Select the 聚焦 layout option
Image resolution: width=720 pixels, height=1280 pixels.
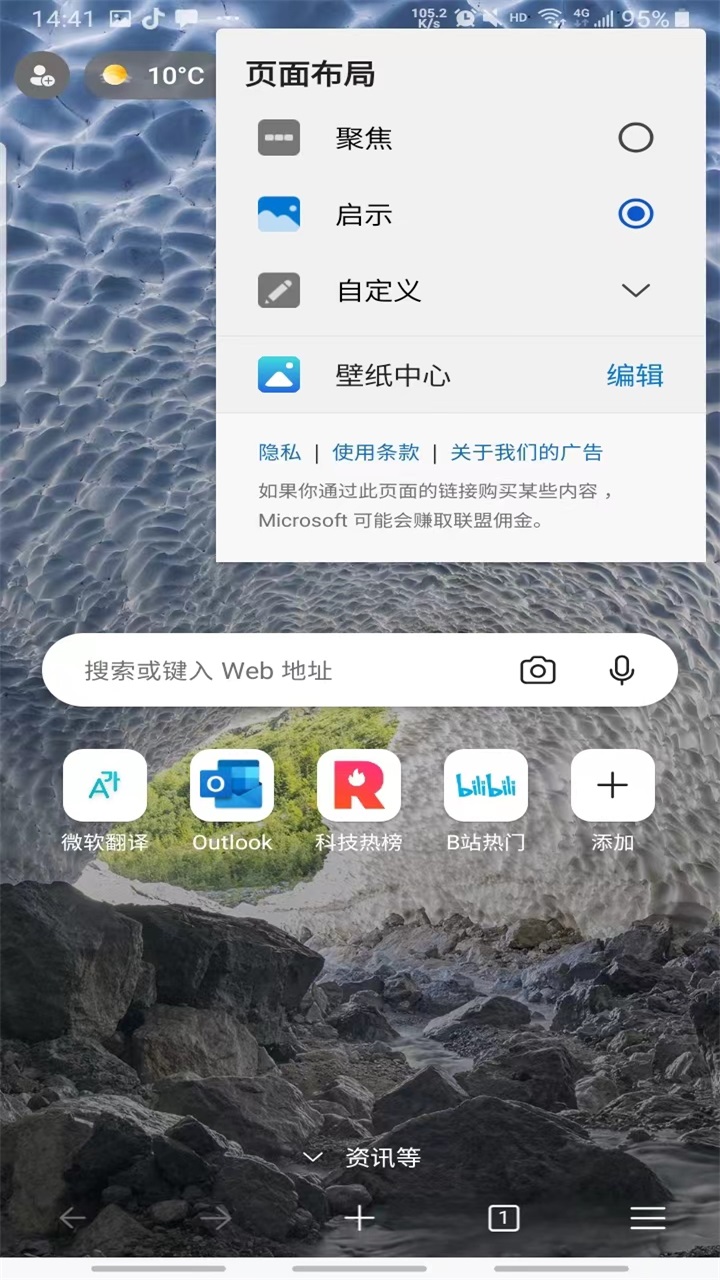635,138
